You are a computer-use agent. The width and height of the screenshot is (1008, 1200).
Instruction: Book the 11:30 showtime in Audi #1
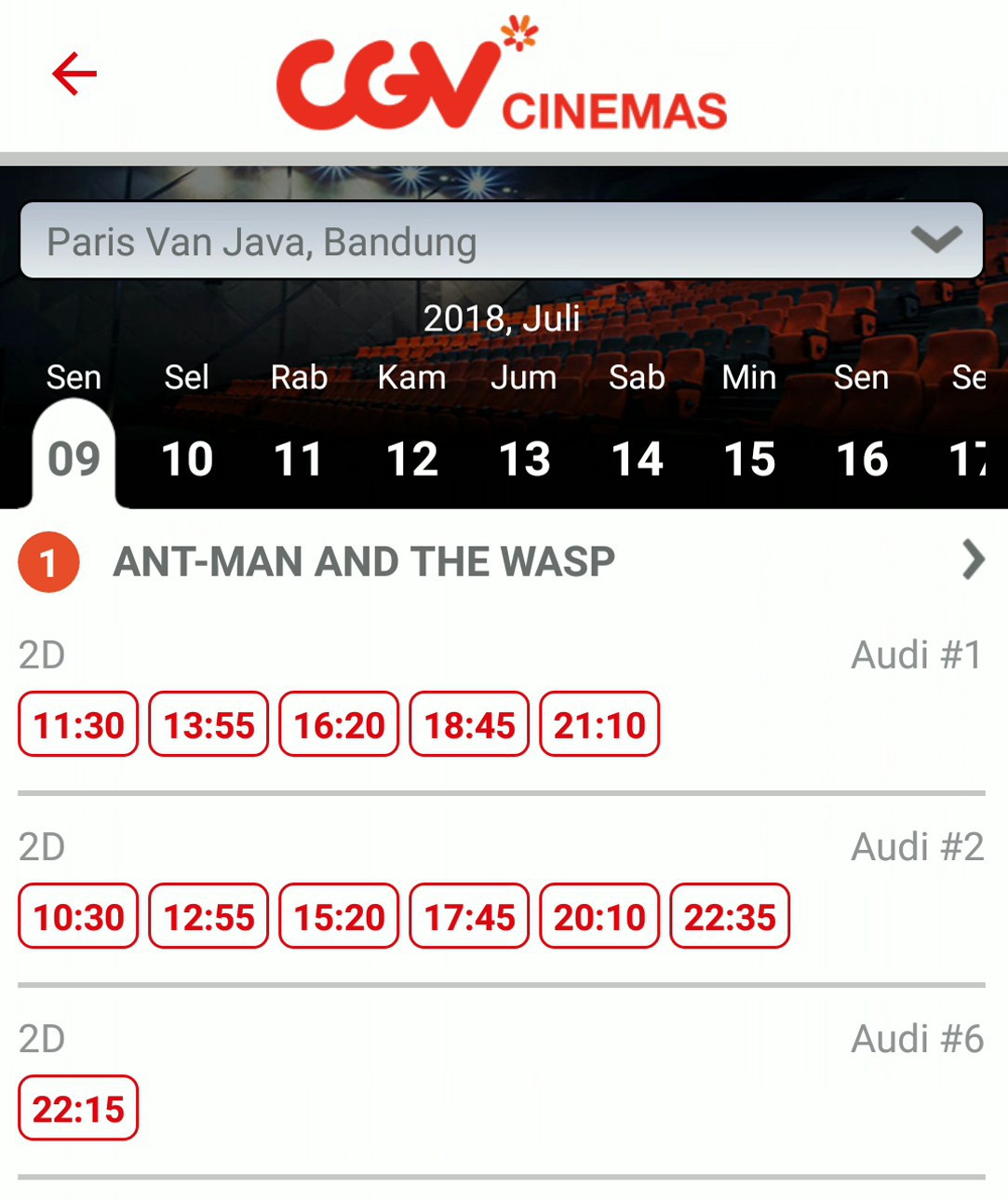click(78, 724)
